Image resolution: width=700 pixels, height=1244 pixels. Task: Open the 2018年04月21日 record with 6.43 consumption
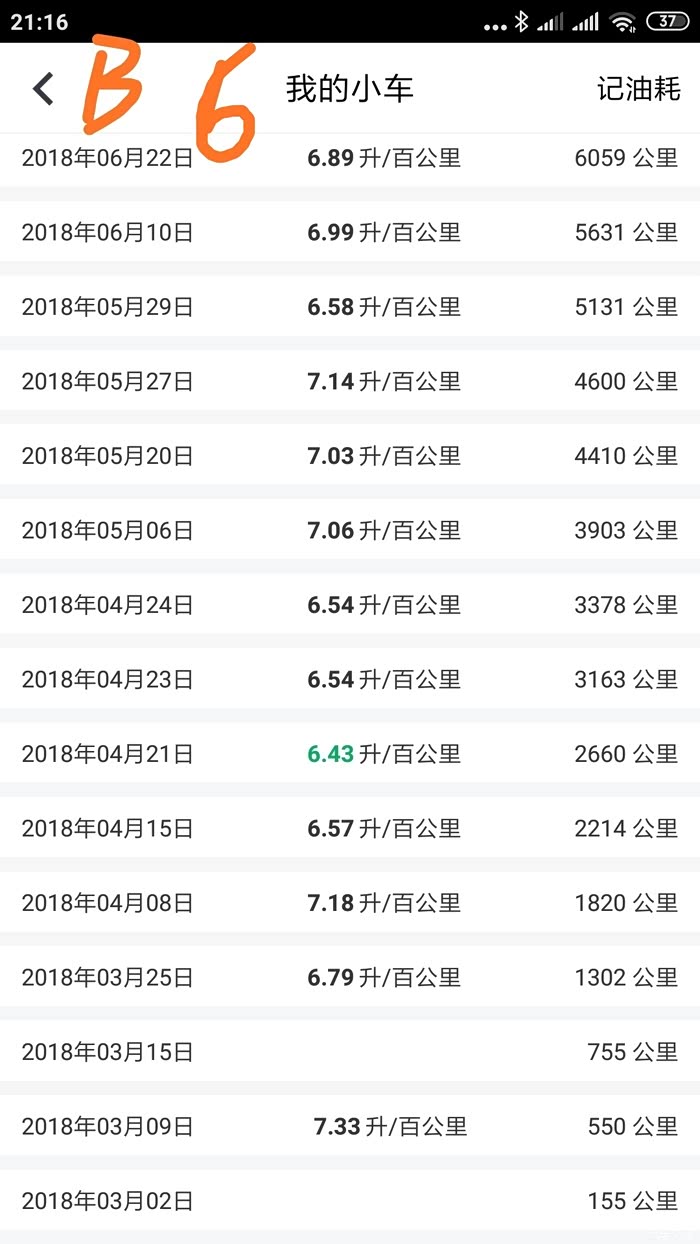350,754
